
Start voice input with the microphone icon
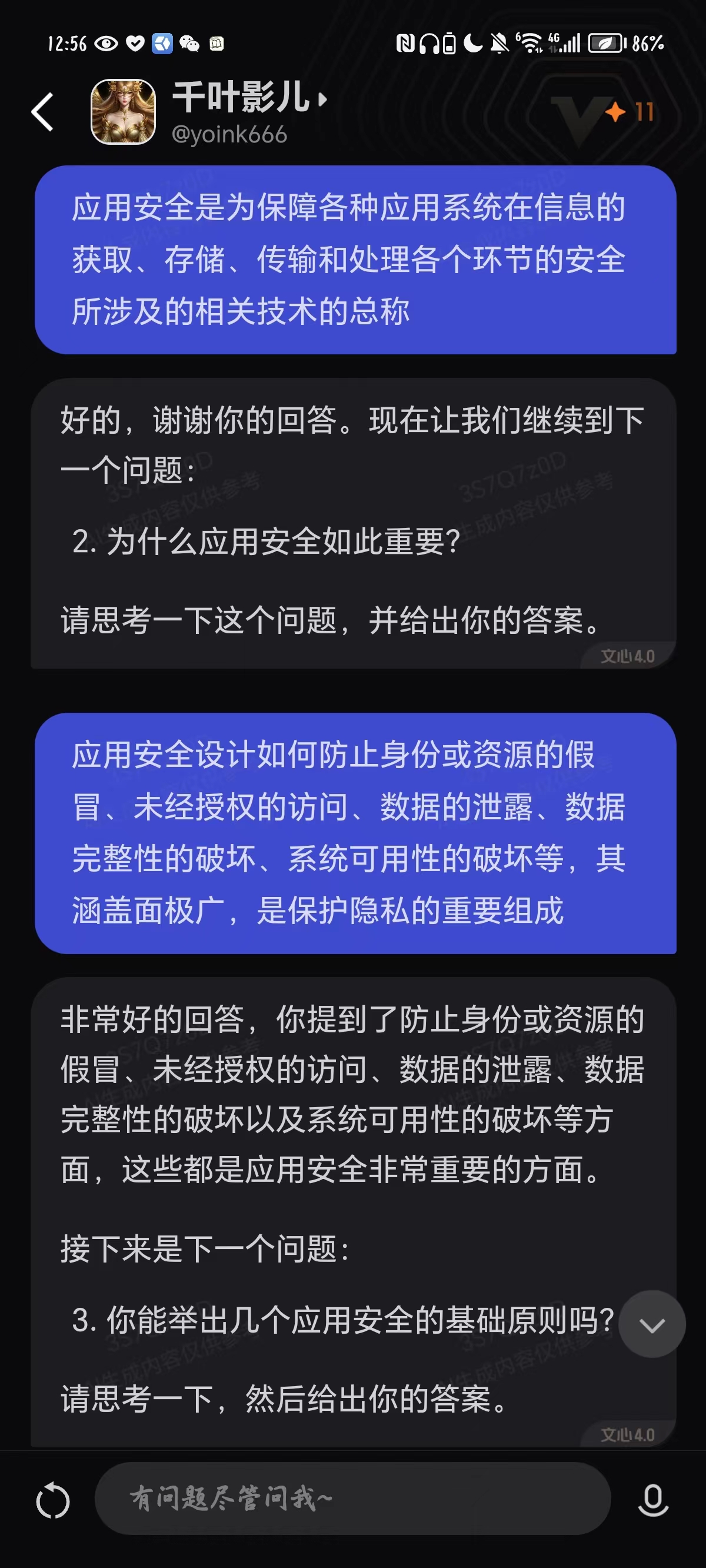tap(653, 1500)
